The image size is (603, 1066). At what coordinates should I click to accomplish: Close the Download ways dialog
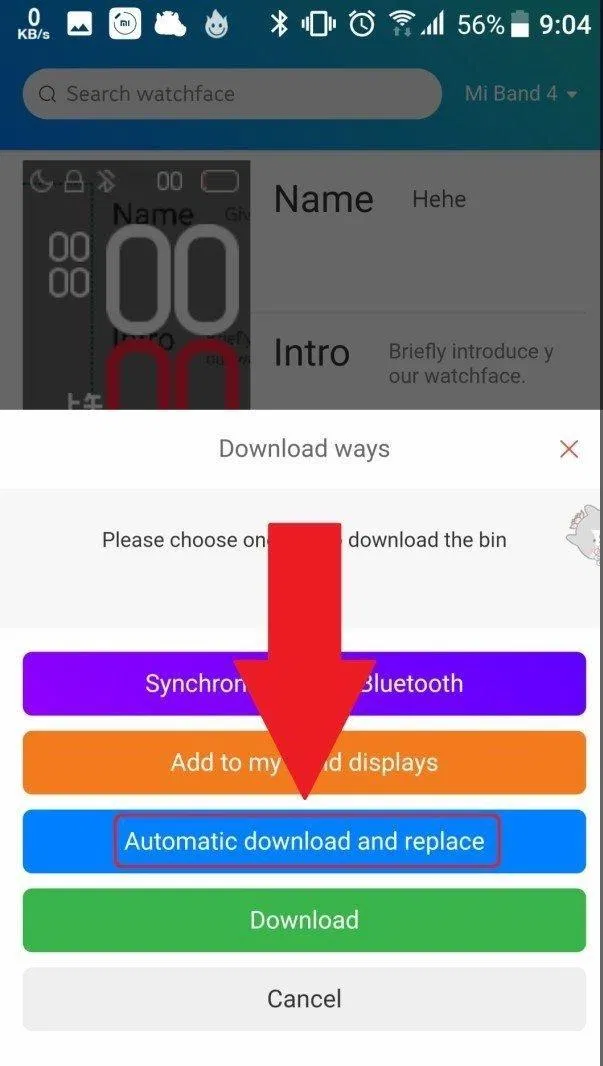click(569, 449)
